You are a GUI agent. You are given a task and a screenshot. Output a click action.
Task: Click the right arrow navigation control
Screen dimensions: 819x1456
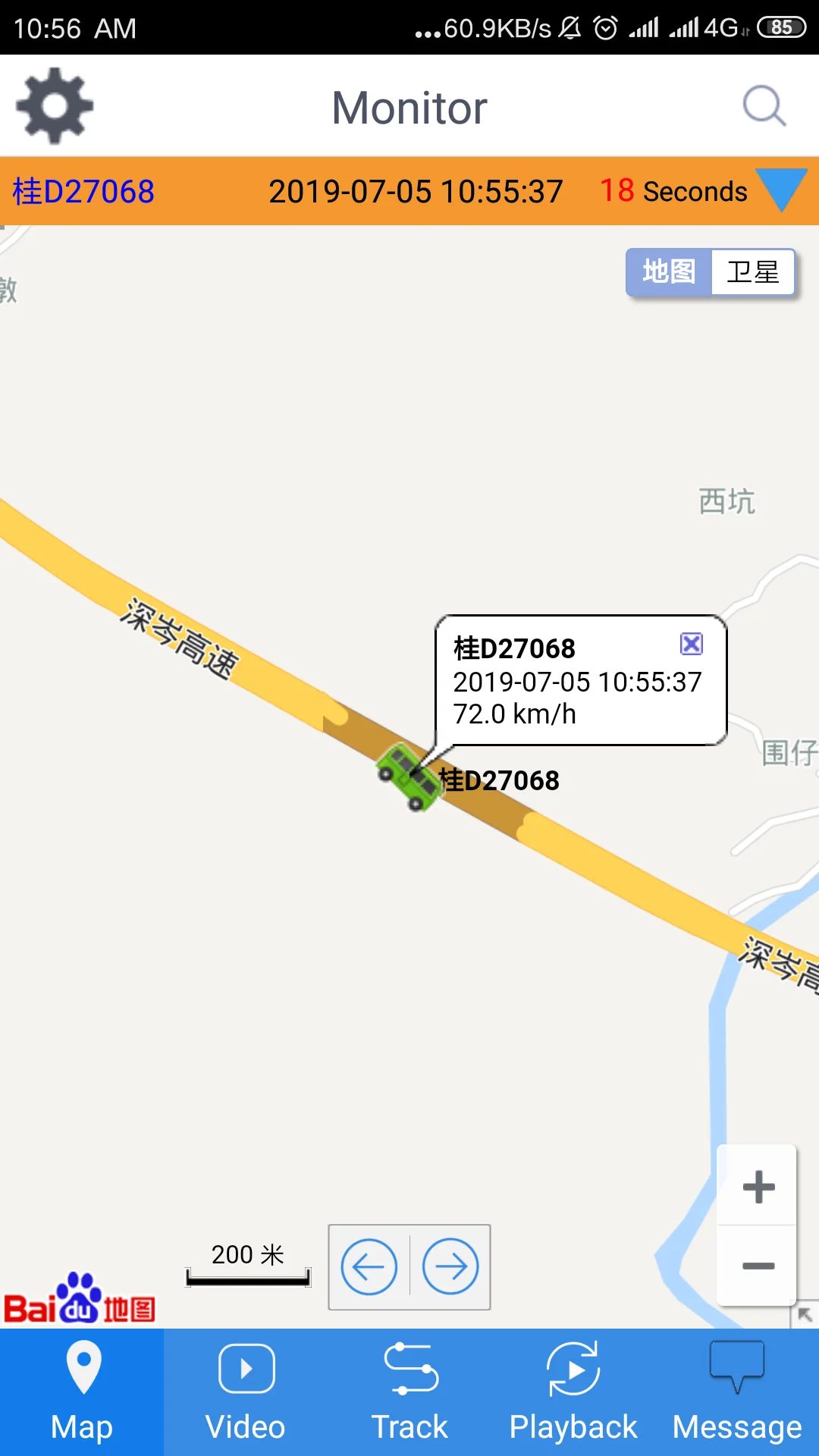[x=450, y=1266]
